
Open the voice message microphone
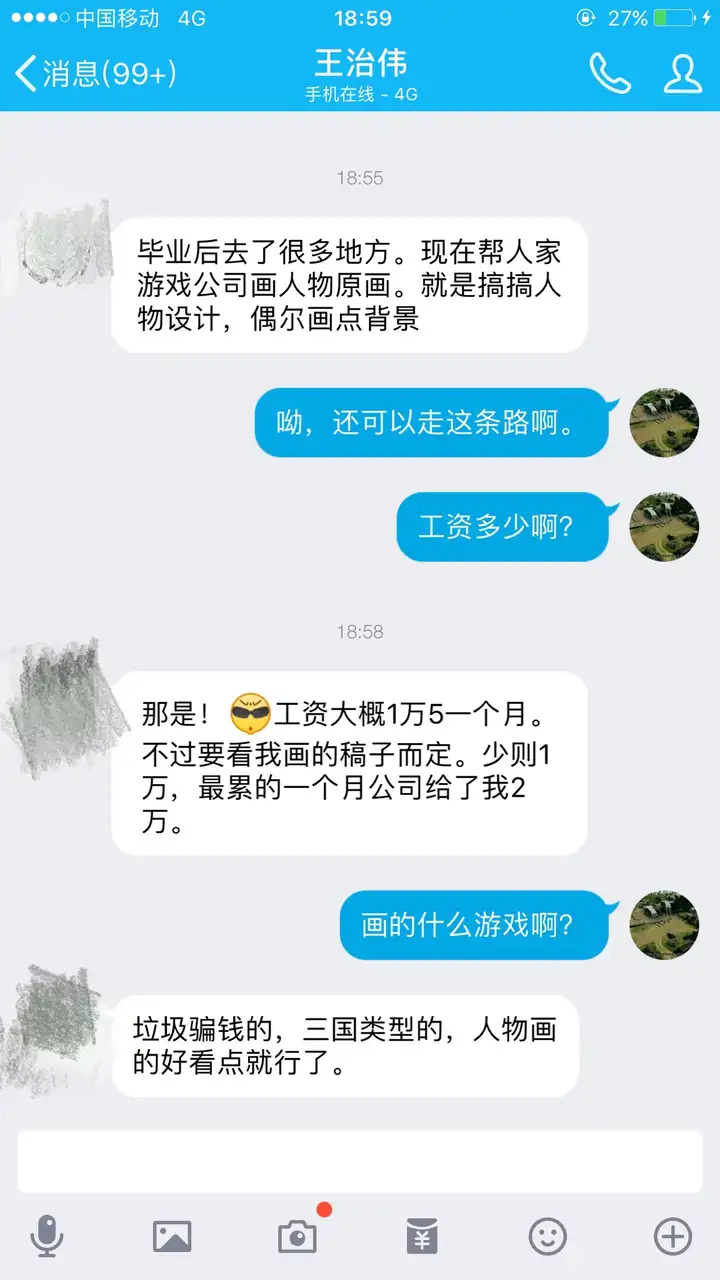tap(47, 1237)
